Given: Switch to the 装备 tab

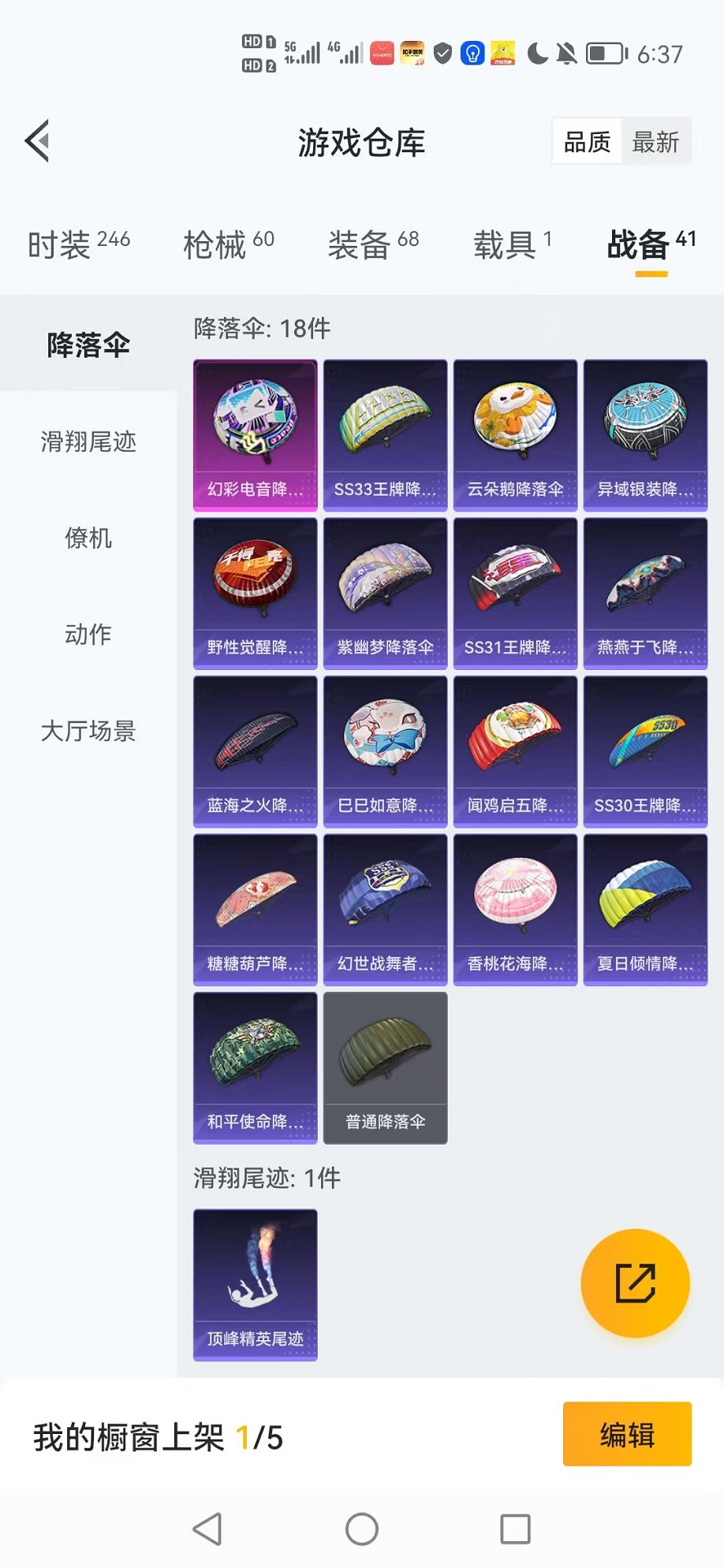Looking at the screenshot, I should [373, 244].
